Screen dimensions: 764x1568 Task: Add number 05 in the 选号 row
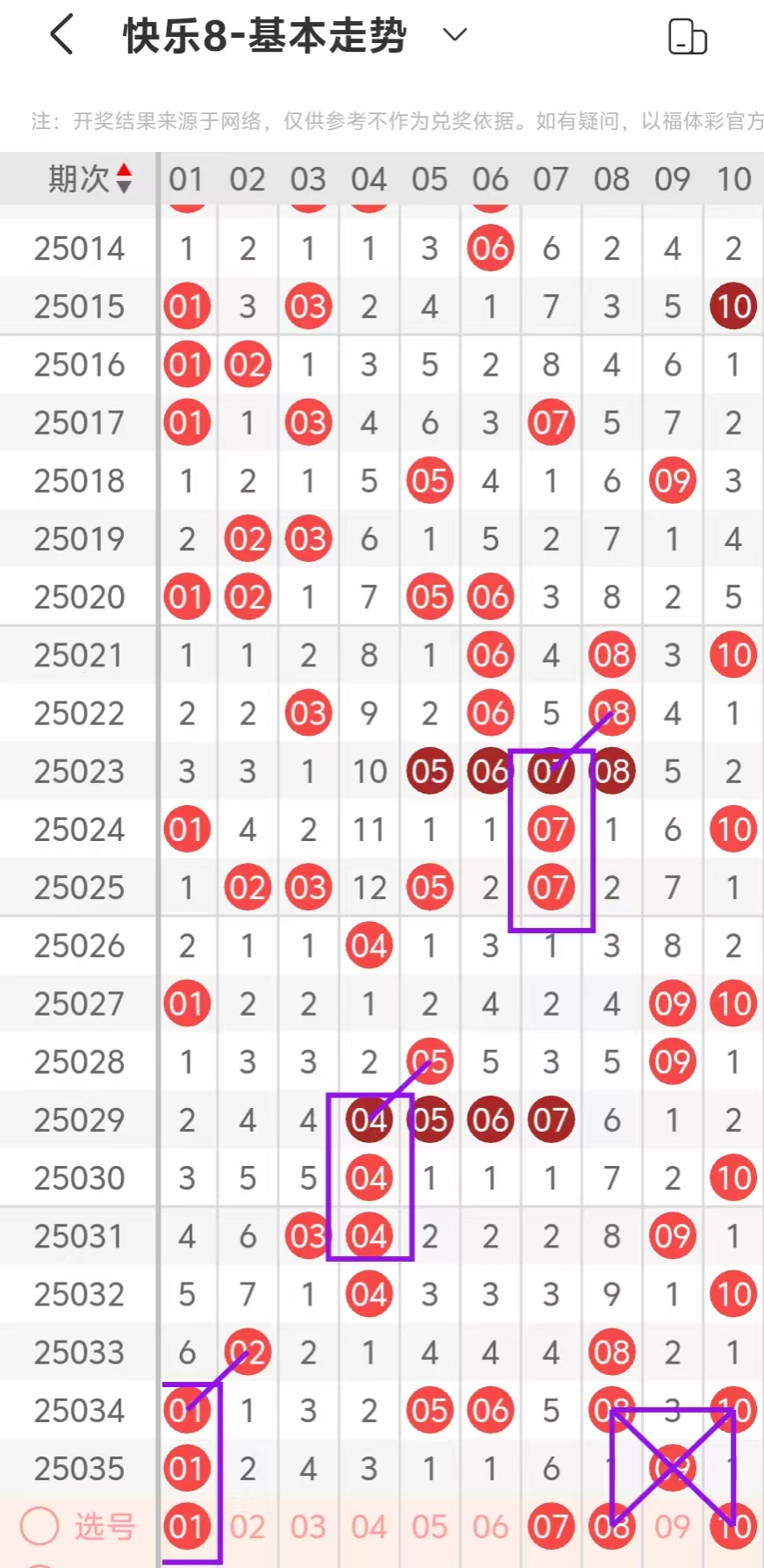click(x=429, y=1527)
